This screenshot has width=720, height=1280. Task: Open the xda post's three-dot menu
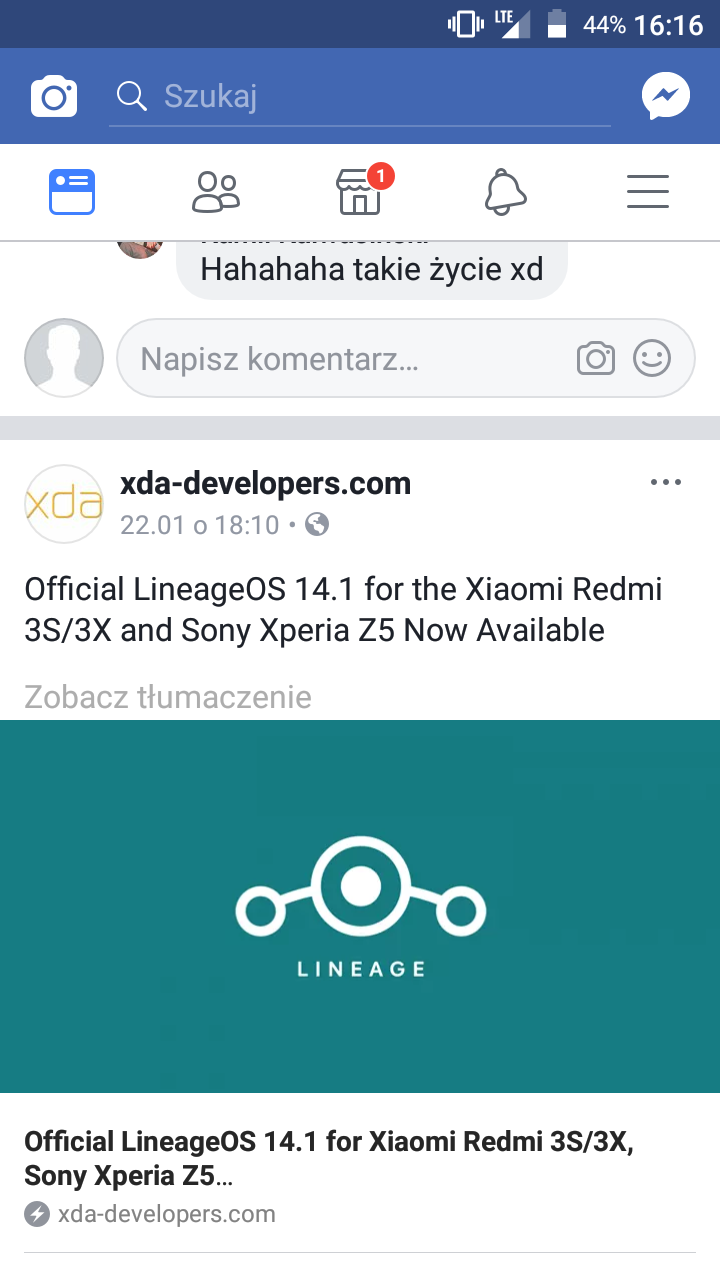point(665,483)
